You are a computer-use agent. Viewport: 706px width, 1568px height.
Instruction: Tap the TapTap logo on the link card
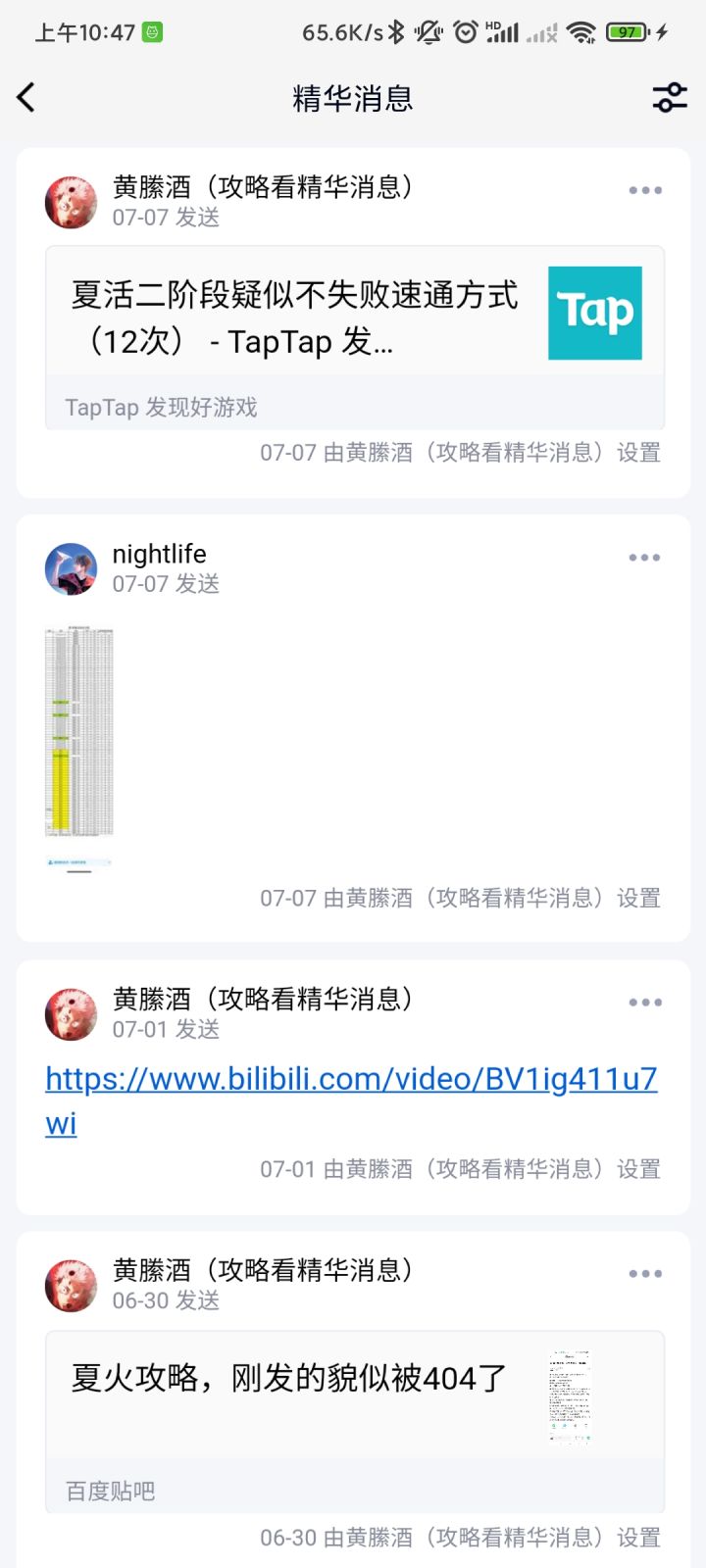594,314
